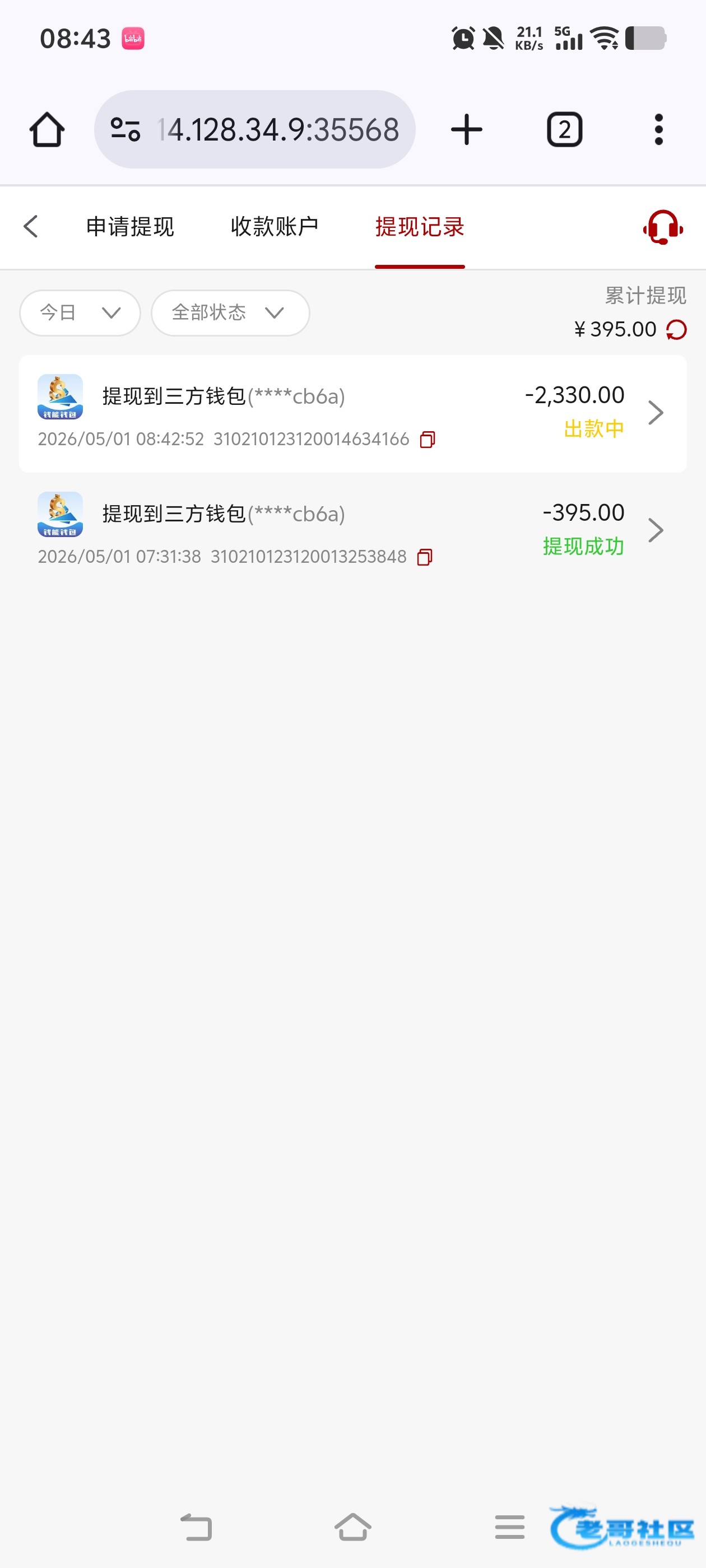Tap the browser home button
Viewport: 706px width, 1568px height.
pos(47,130)
